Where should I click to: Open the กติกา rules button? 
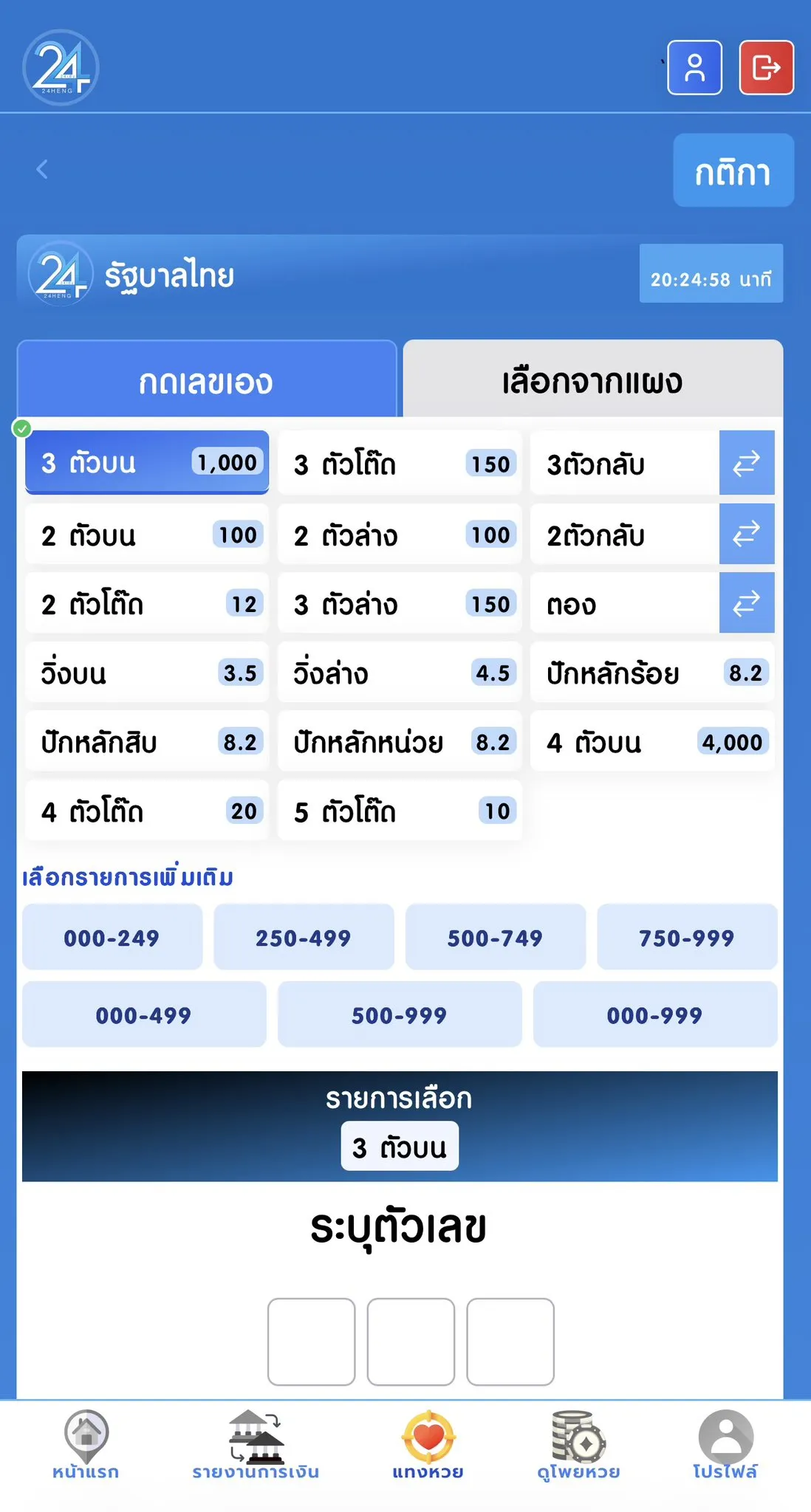733,171
